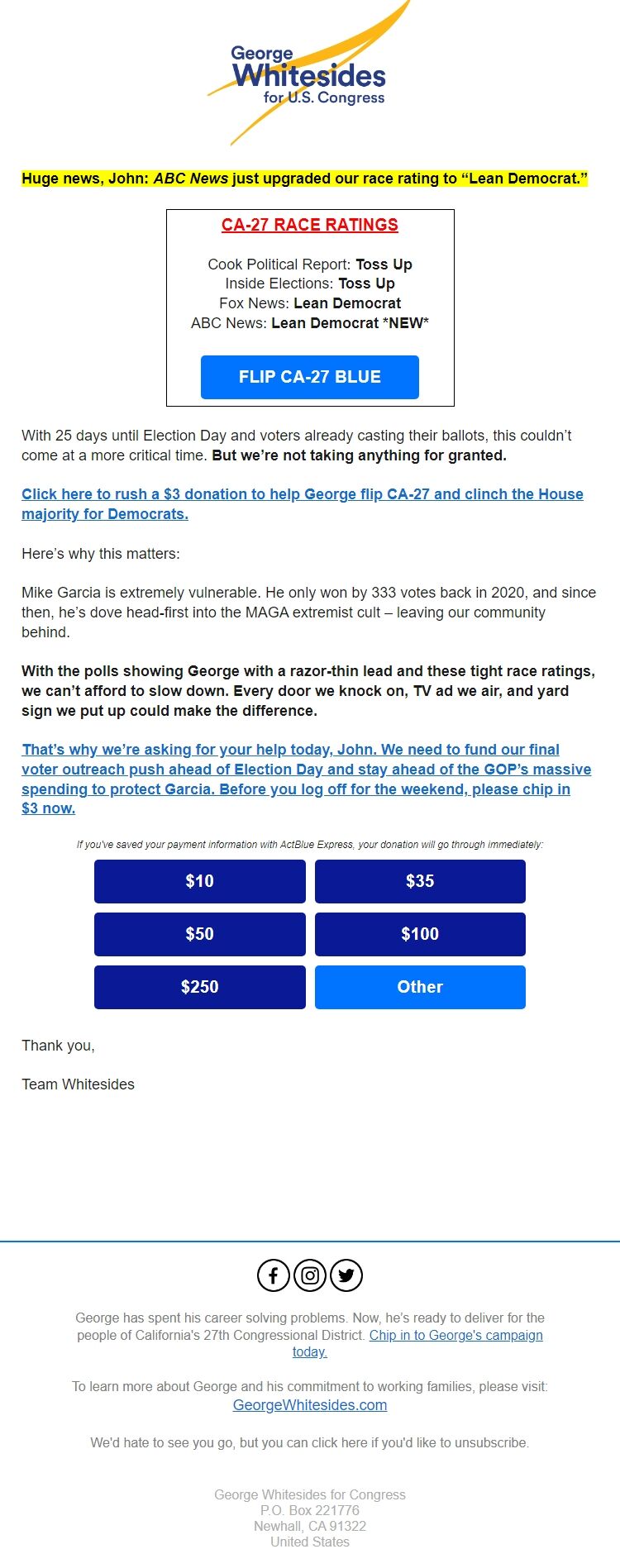Select the ABC News Lean Democrat rating line
The height and width of the screenshot is (1568, 620).
click(x=309, y=322)
